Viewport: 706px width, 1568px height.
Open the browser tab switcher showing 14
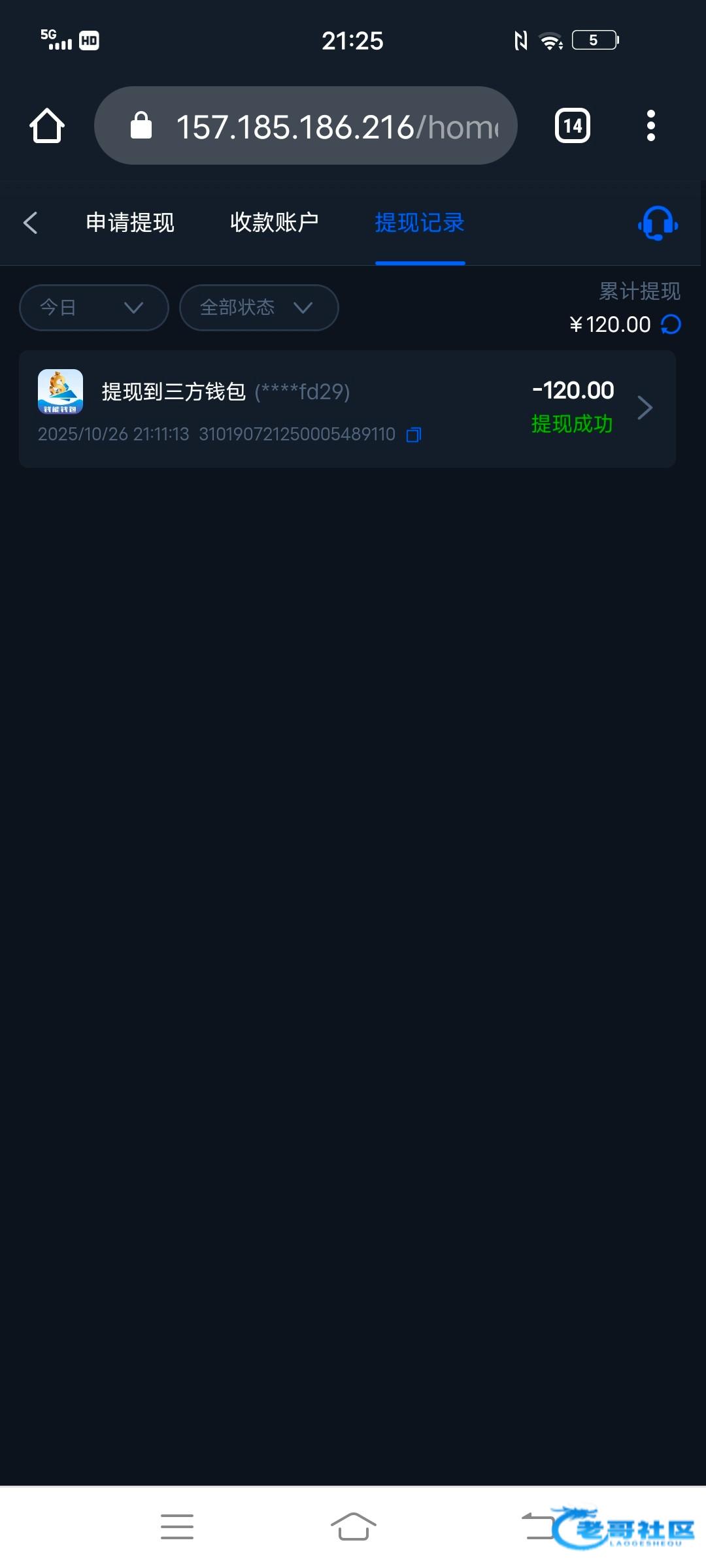pos(573,125)
